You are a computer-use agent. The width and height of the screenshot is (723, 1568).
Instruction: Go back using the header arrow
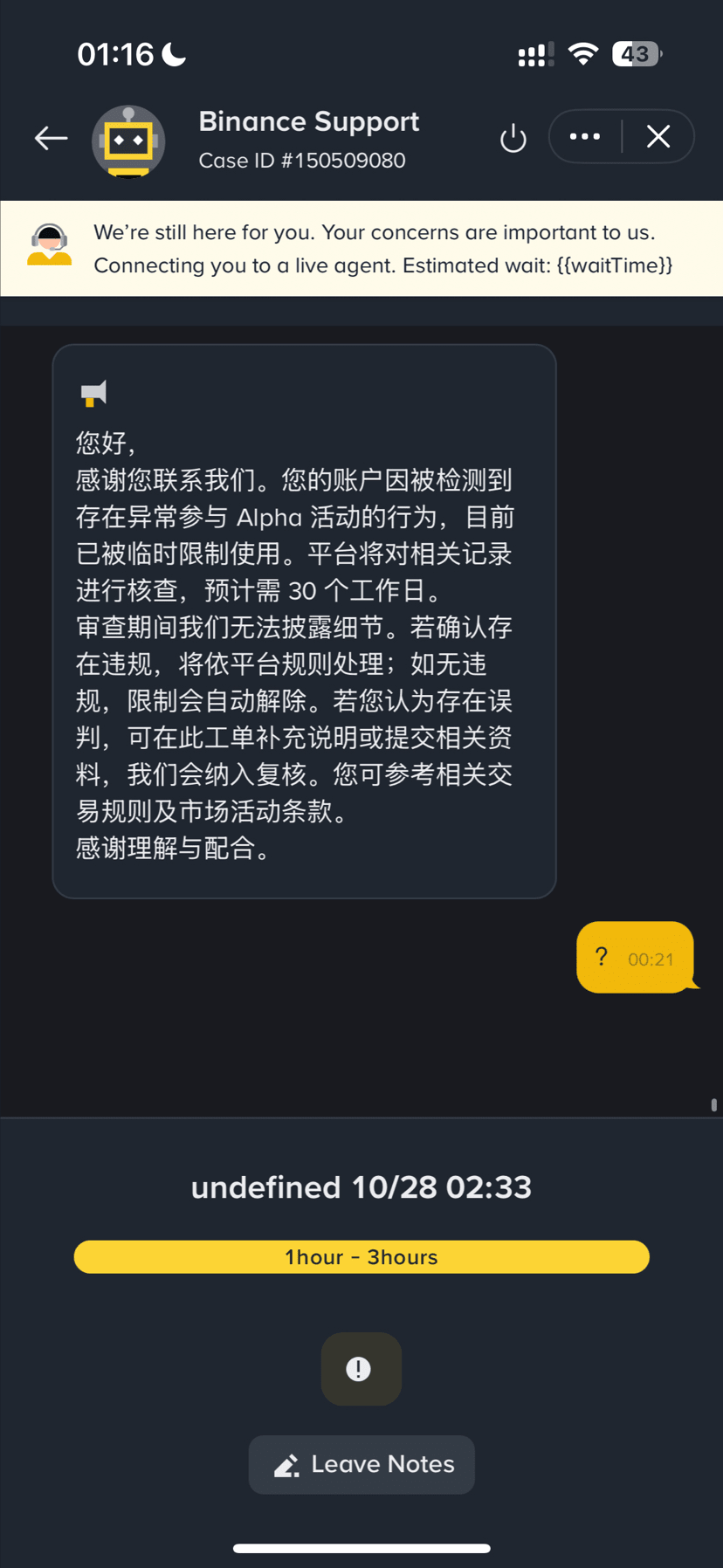pyautogui.click(x=52, y=138)
